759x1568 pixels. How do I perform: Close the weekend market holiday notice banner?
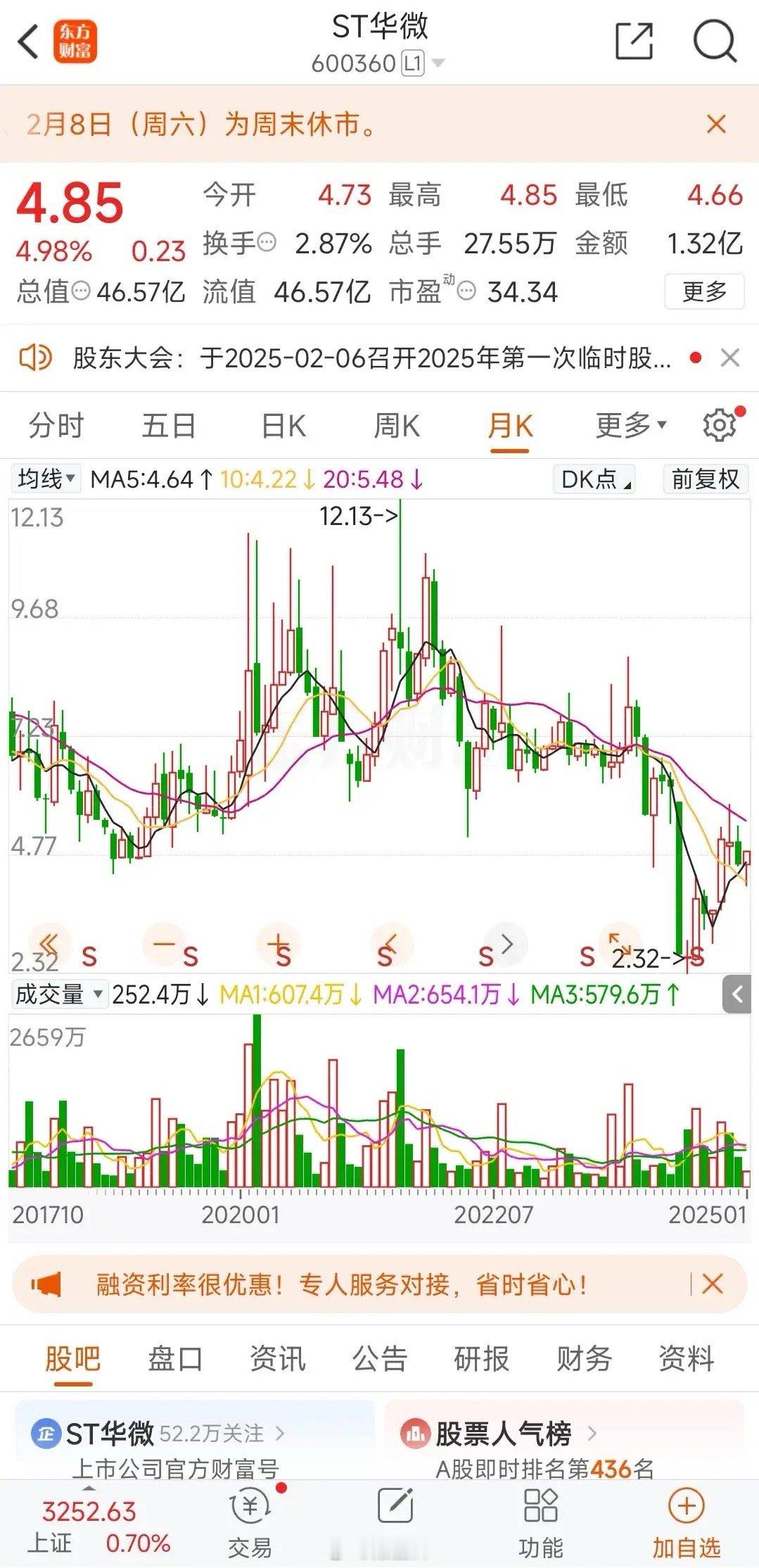(716, 125)
